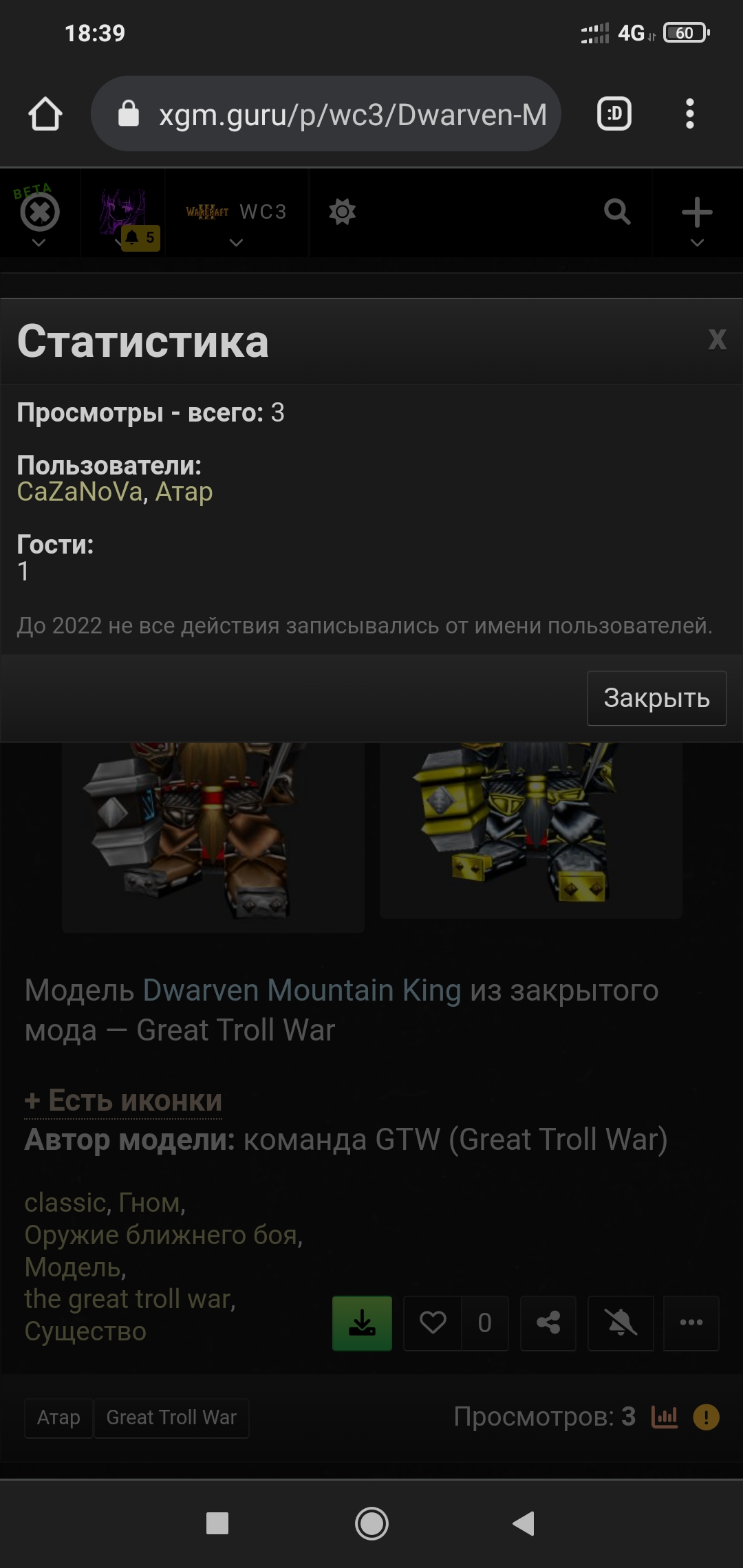Open the Great Troll War tag
This screenshot has height=1568, width=743.
pos(171,1417)
